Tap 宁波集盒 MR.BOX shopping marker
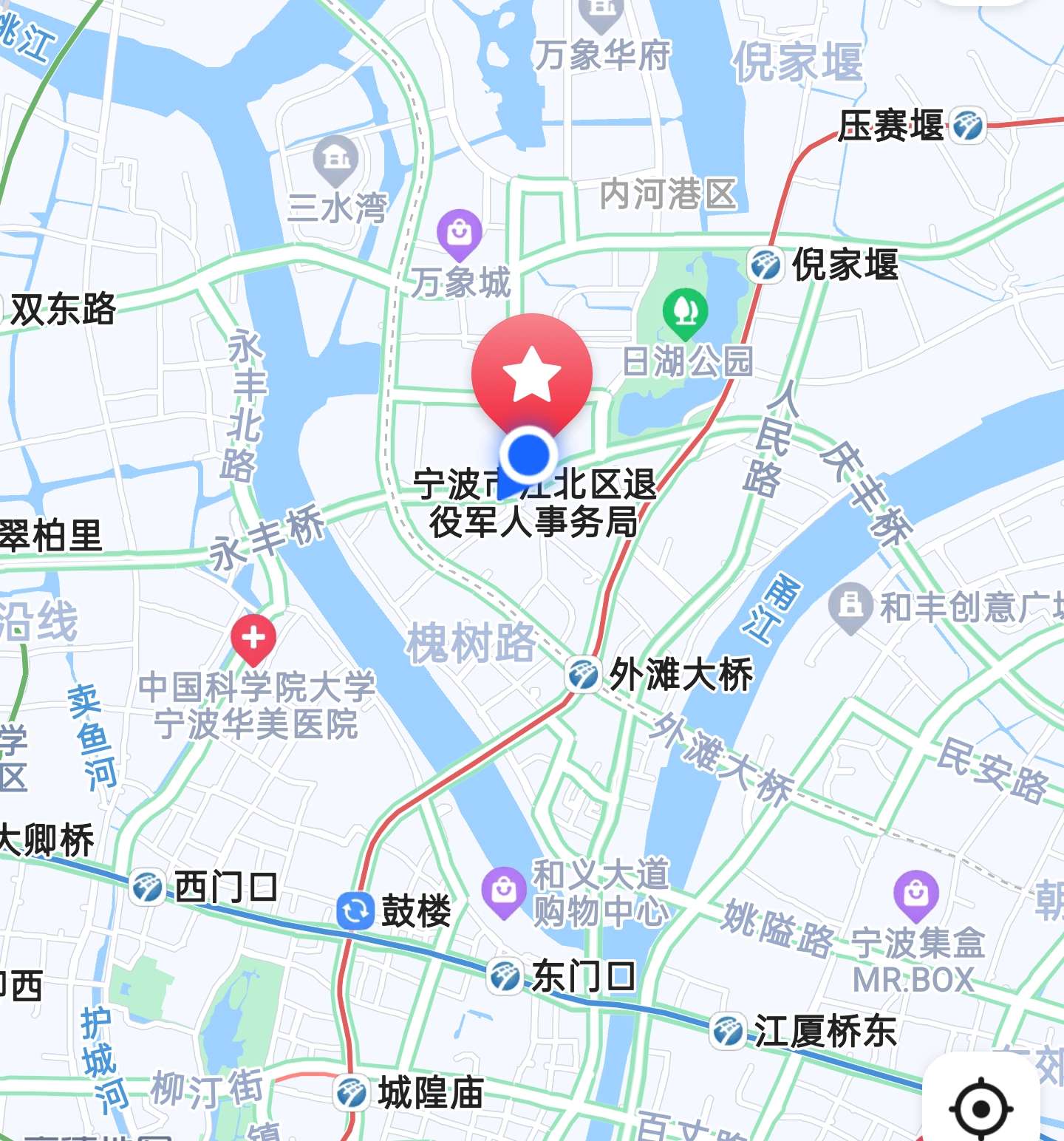This screenshot has height=1141, width=1064. [x=915, y=893]
